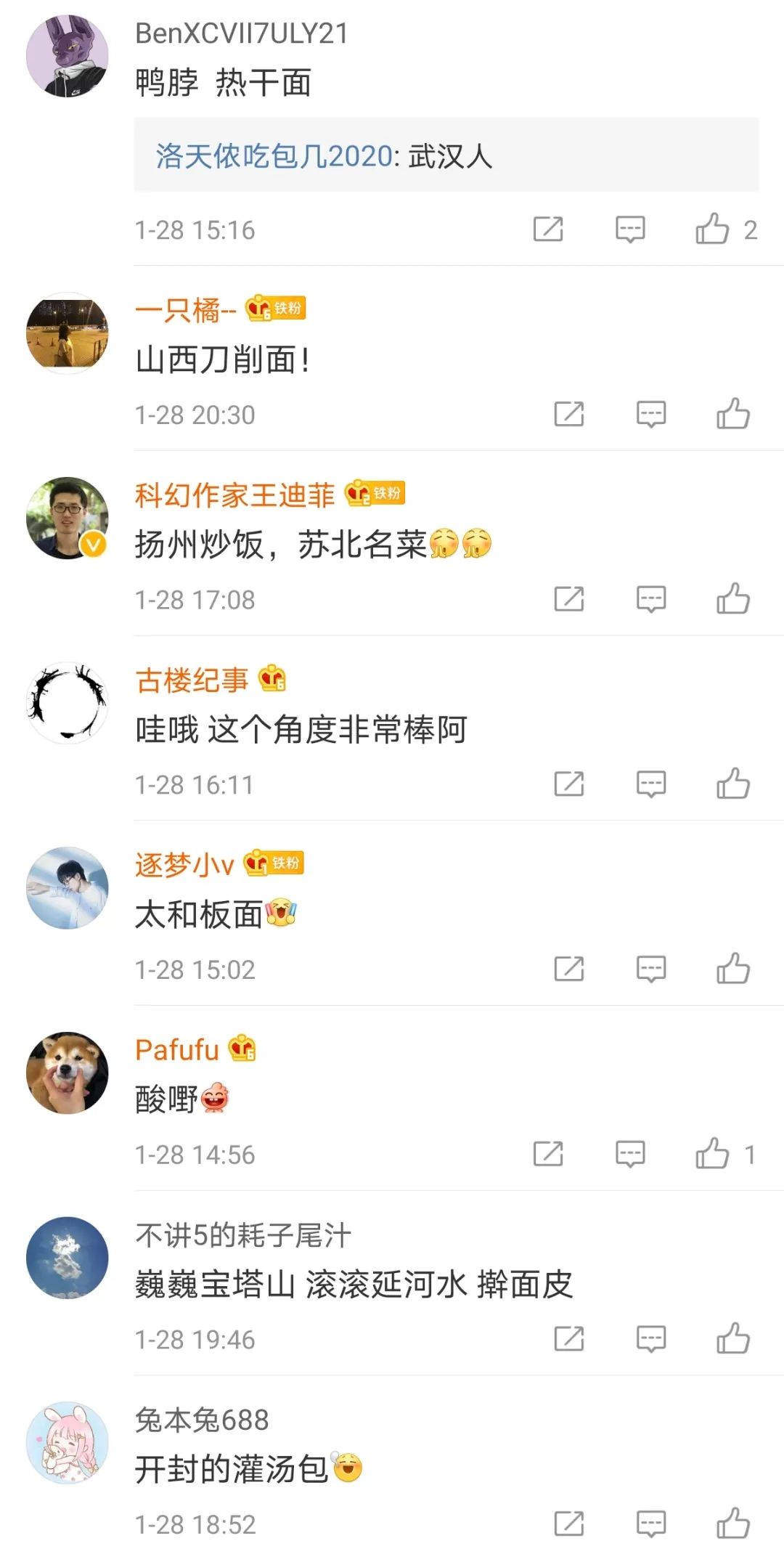The height and width of the screenshot is (1554, 784).
Task: Click the share icon on BenXCVII7ULY21's comment
Action: [x=550, y=229]
